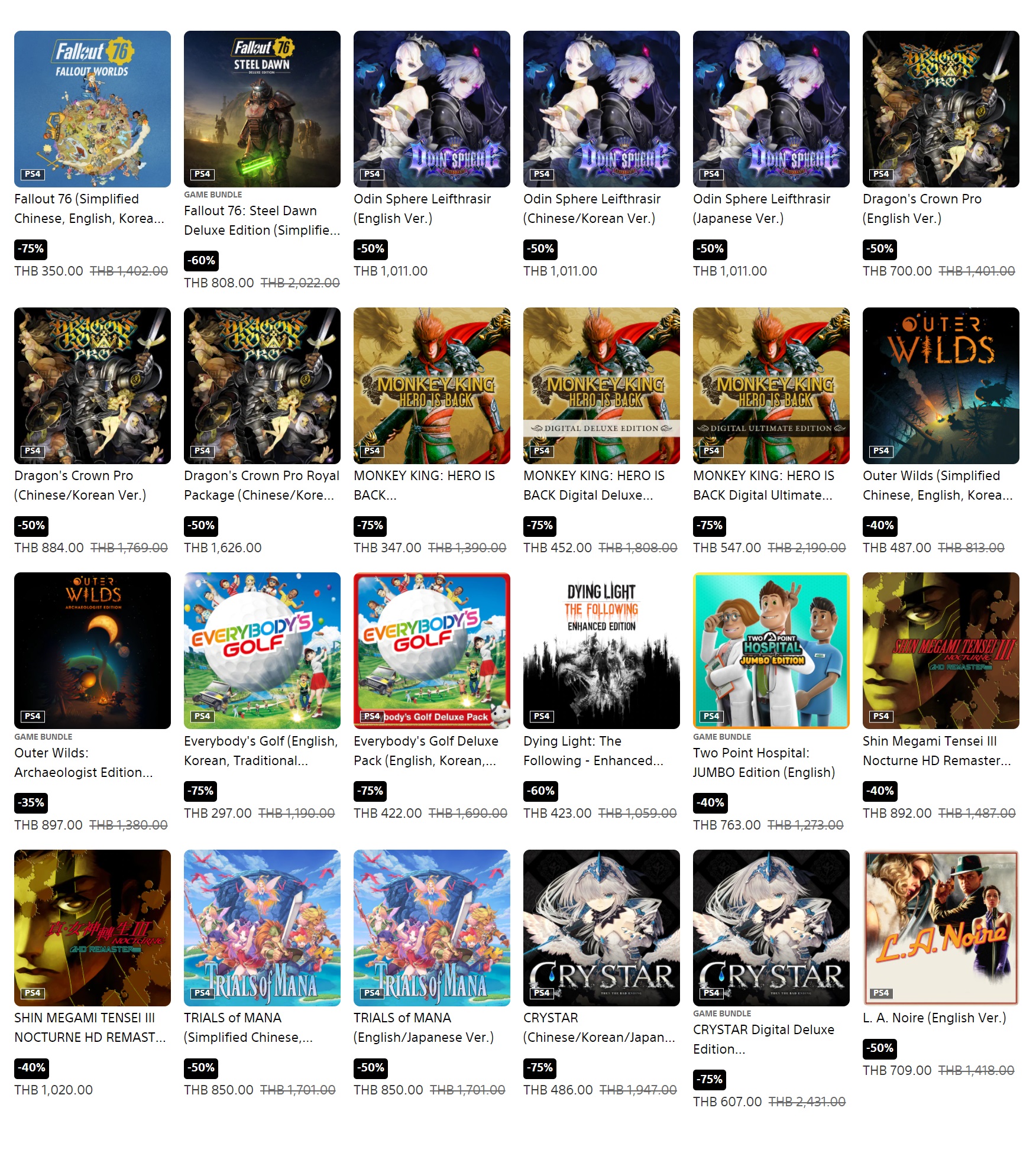Open MONKEY KING Digital Deluxe edition
The height and width of the screenshot is (1166, 1036).
pyautogui.click(x=601, y=386)
